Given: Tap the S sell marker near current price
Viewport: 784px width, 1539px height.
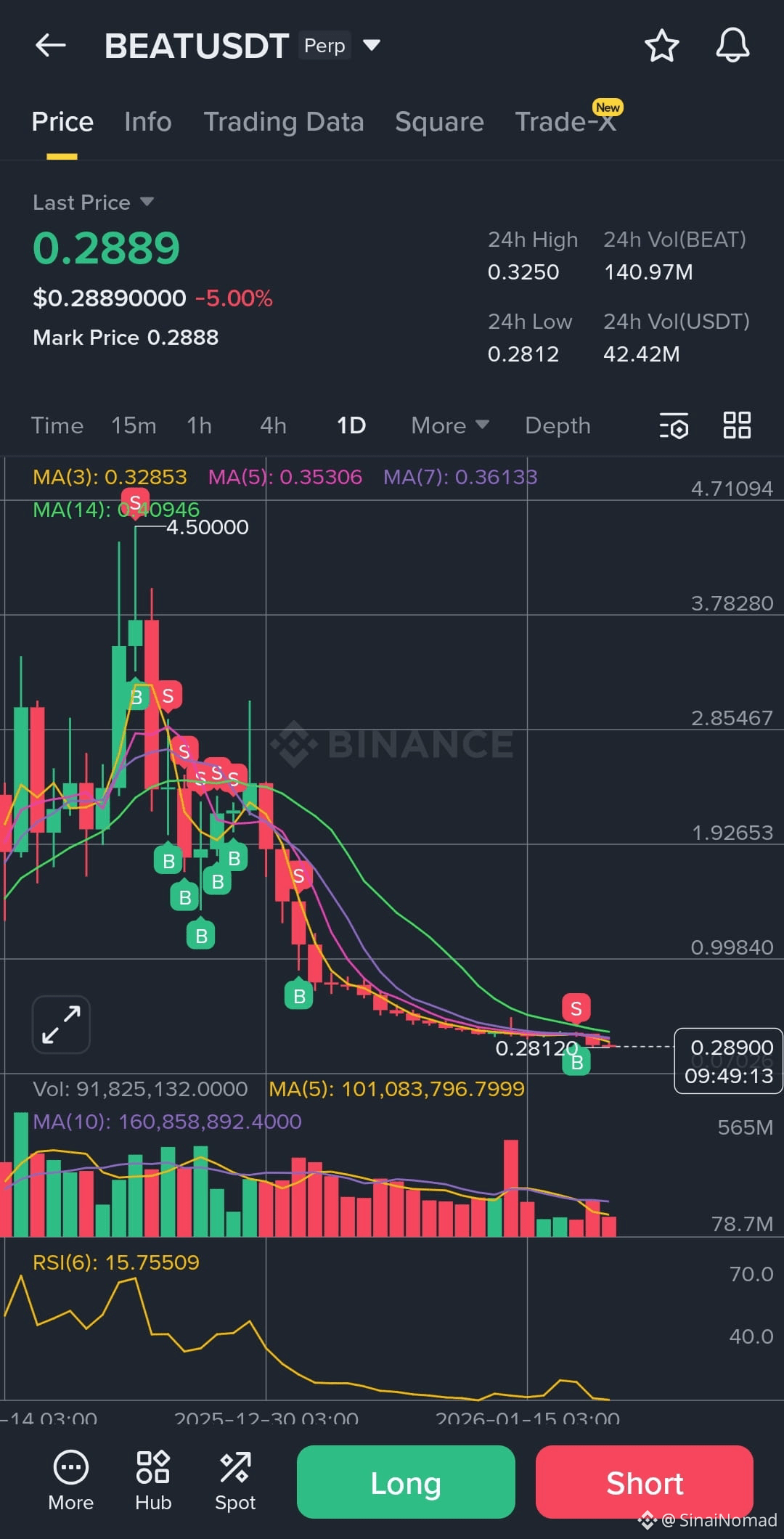Looking at the screenshot, I should pyautogui.click(x=576, y=1007).
